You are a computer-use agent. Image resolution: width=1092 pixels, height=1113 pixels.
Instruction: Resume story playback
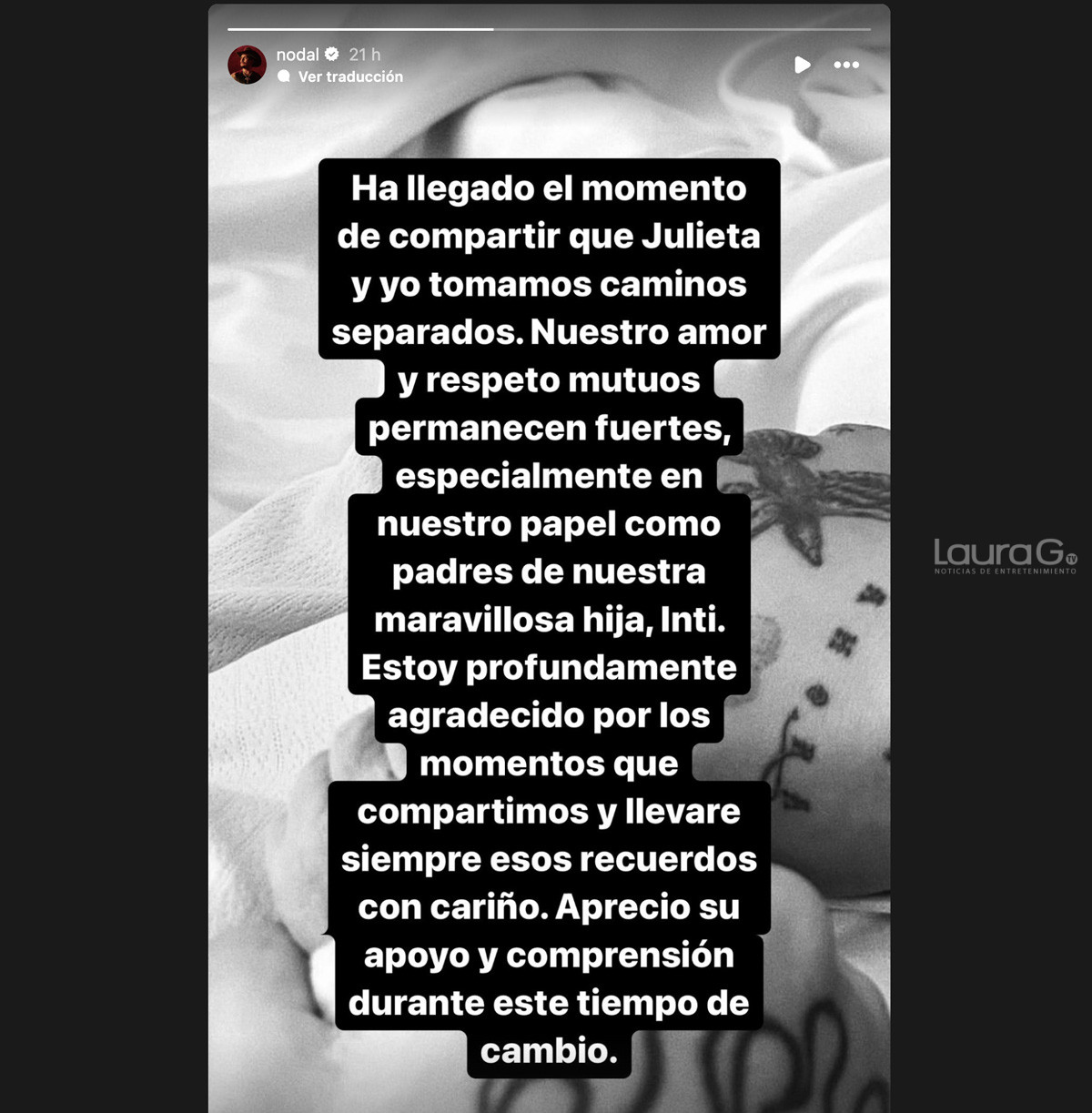pos(802,65)
